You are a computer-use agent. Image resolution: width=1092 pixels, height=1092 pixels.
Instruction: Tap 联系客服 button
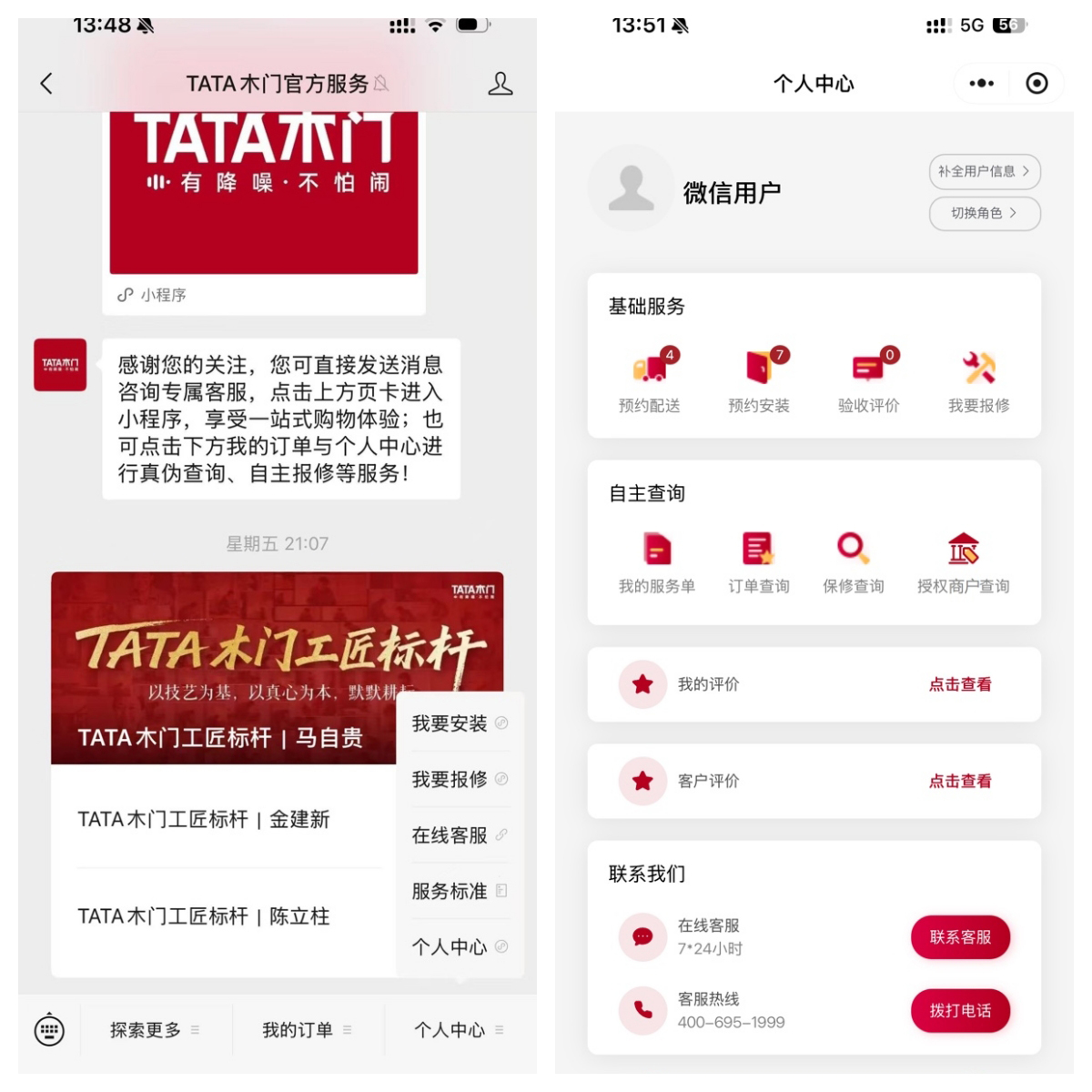pos(960,937)
